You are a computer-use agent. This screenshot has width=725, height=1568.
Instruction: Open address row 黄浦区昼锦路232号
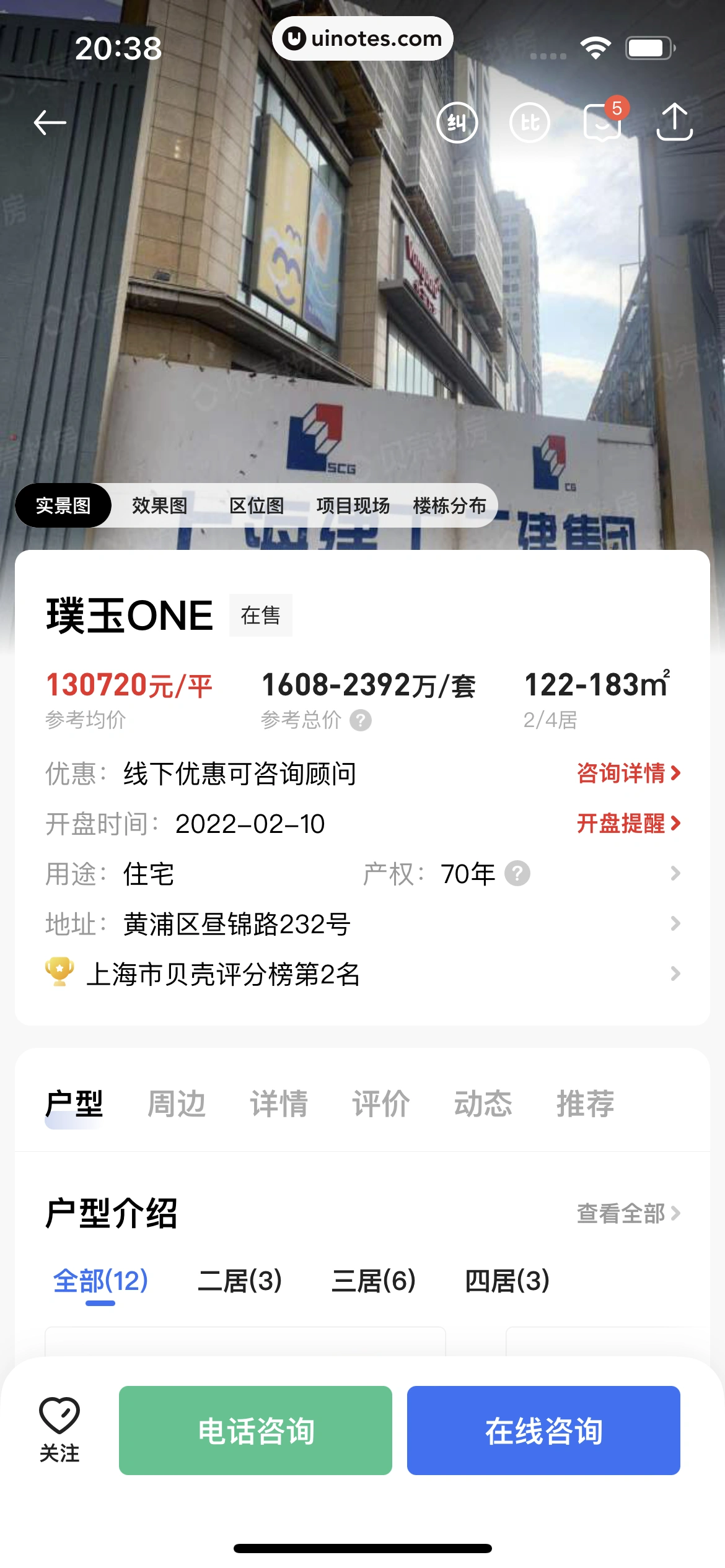coord(362,924)
